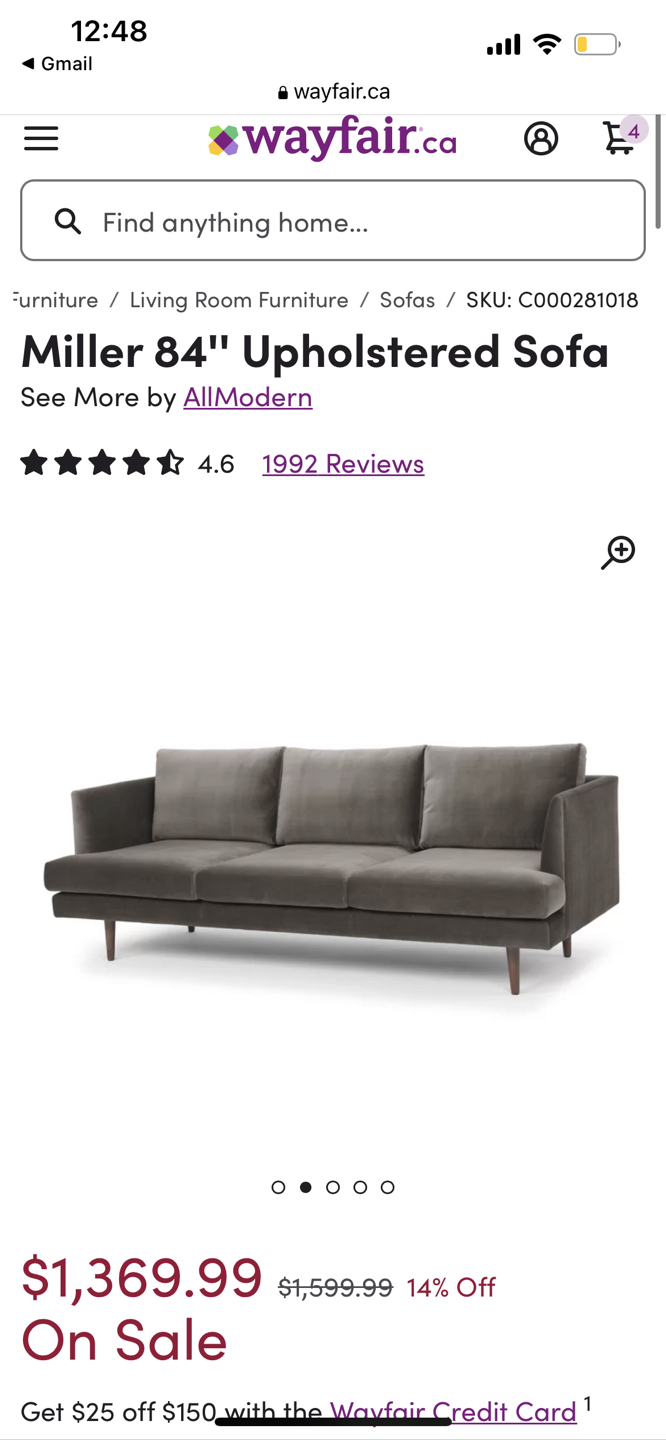Open the Sofas breadcrumb
Screen dimensions: 666x1440
pyautogui.click(x=407, y=300)
